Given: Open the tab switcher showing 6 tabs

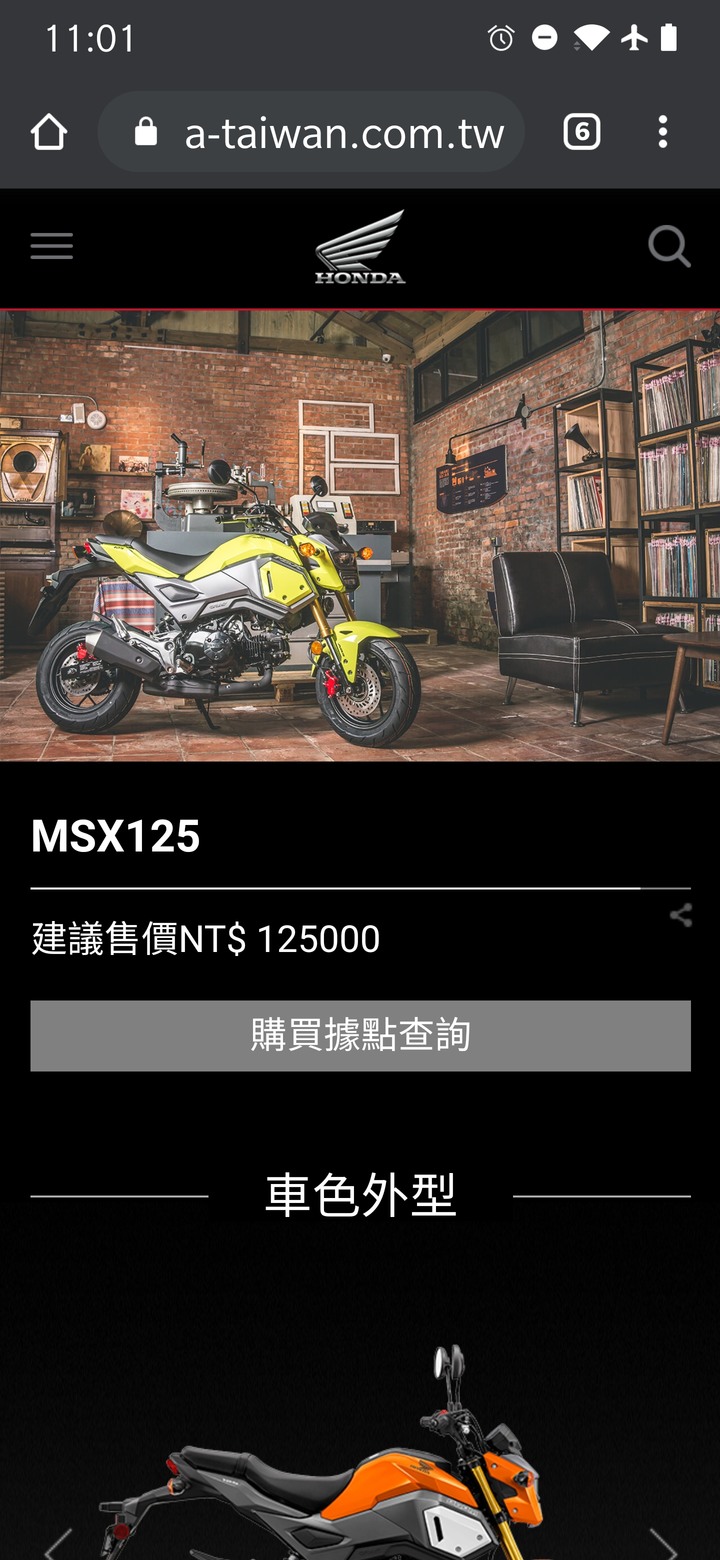Looking at the screenshot, I should [582, 132].
